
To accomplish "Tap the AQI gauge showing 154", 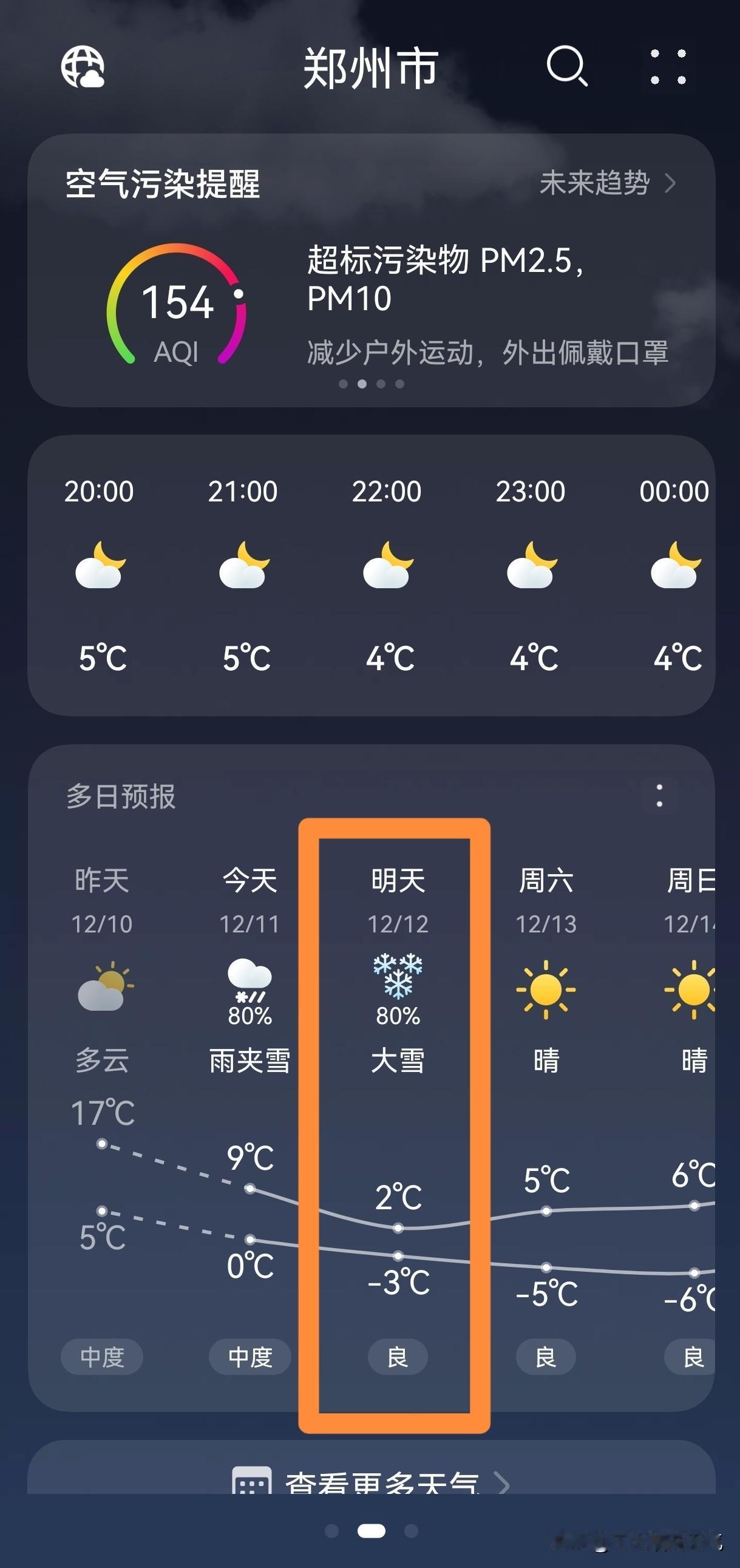I will coord(177,303).
